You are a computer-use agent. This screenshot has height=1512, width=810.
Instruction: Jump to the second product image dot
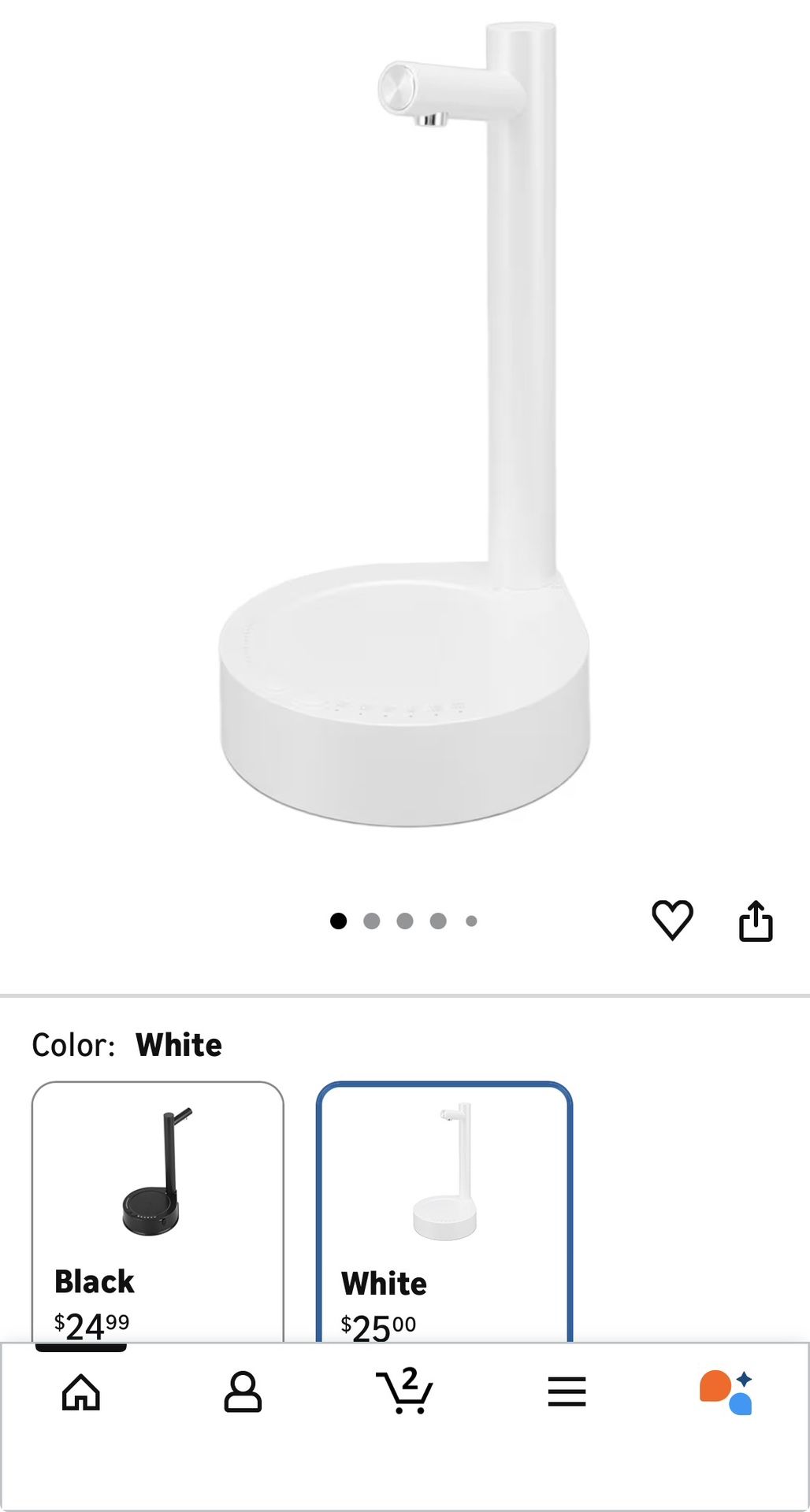(372, 921)
